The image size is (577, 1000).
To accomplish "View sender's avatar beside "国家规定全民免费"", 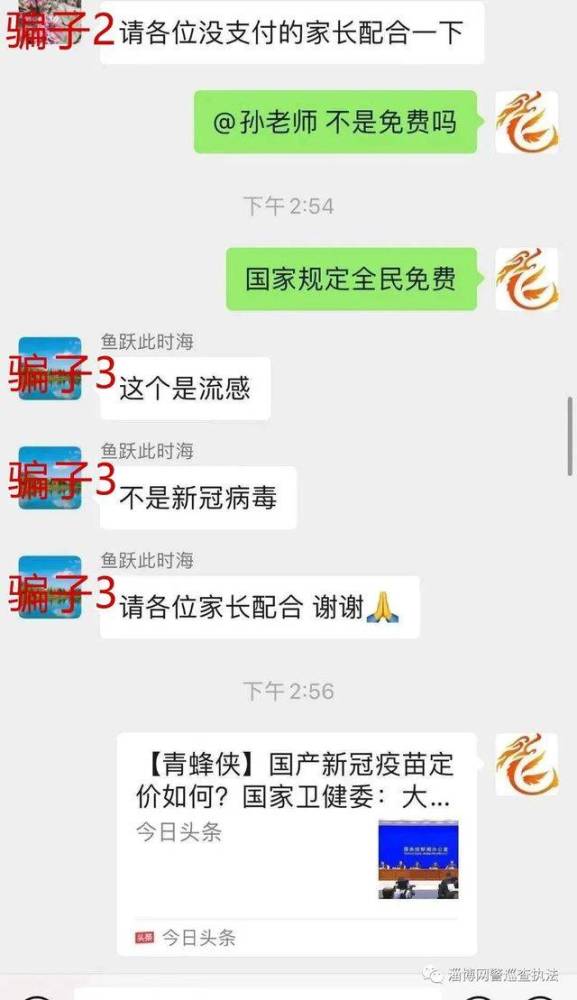I will click(527, 279).
